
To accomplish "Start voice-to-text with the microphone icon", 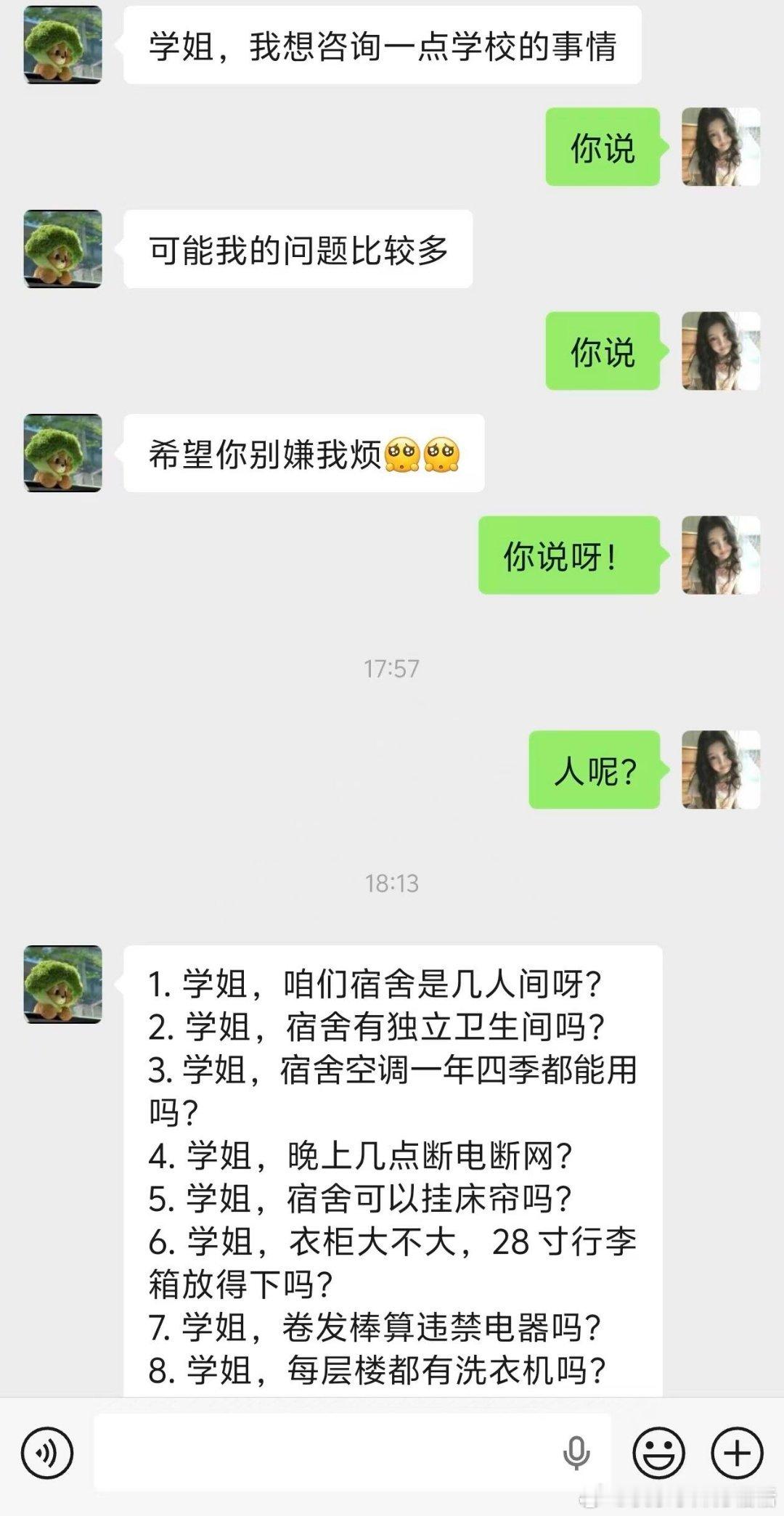I will (x=576, y=1453).
